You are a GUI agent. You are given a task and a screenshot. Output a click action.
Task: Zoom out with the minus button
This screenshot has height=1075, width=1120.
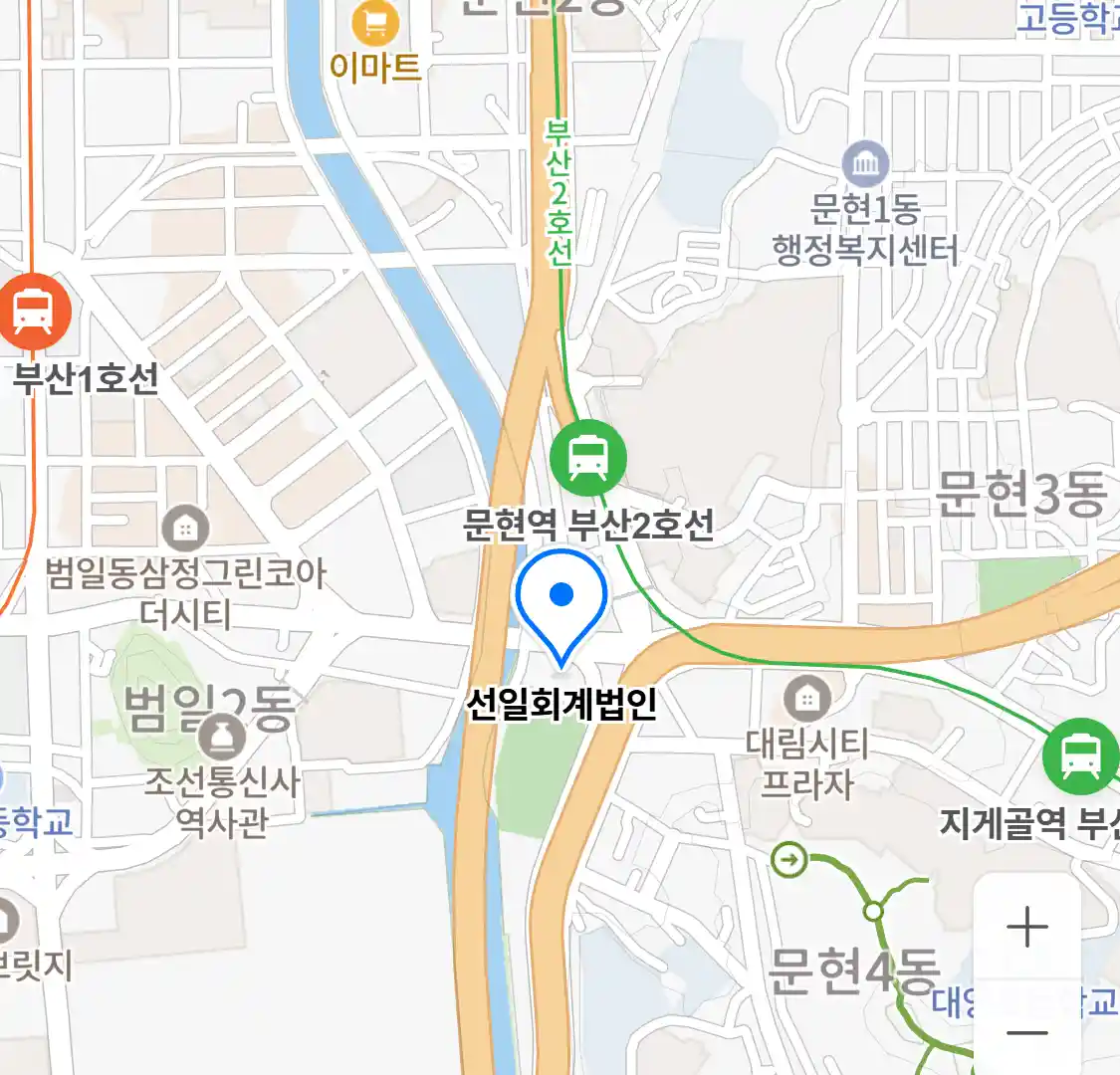[x=1026, y=1031]
